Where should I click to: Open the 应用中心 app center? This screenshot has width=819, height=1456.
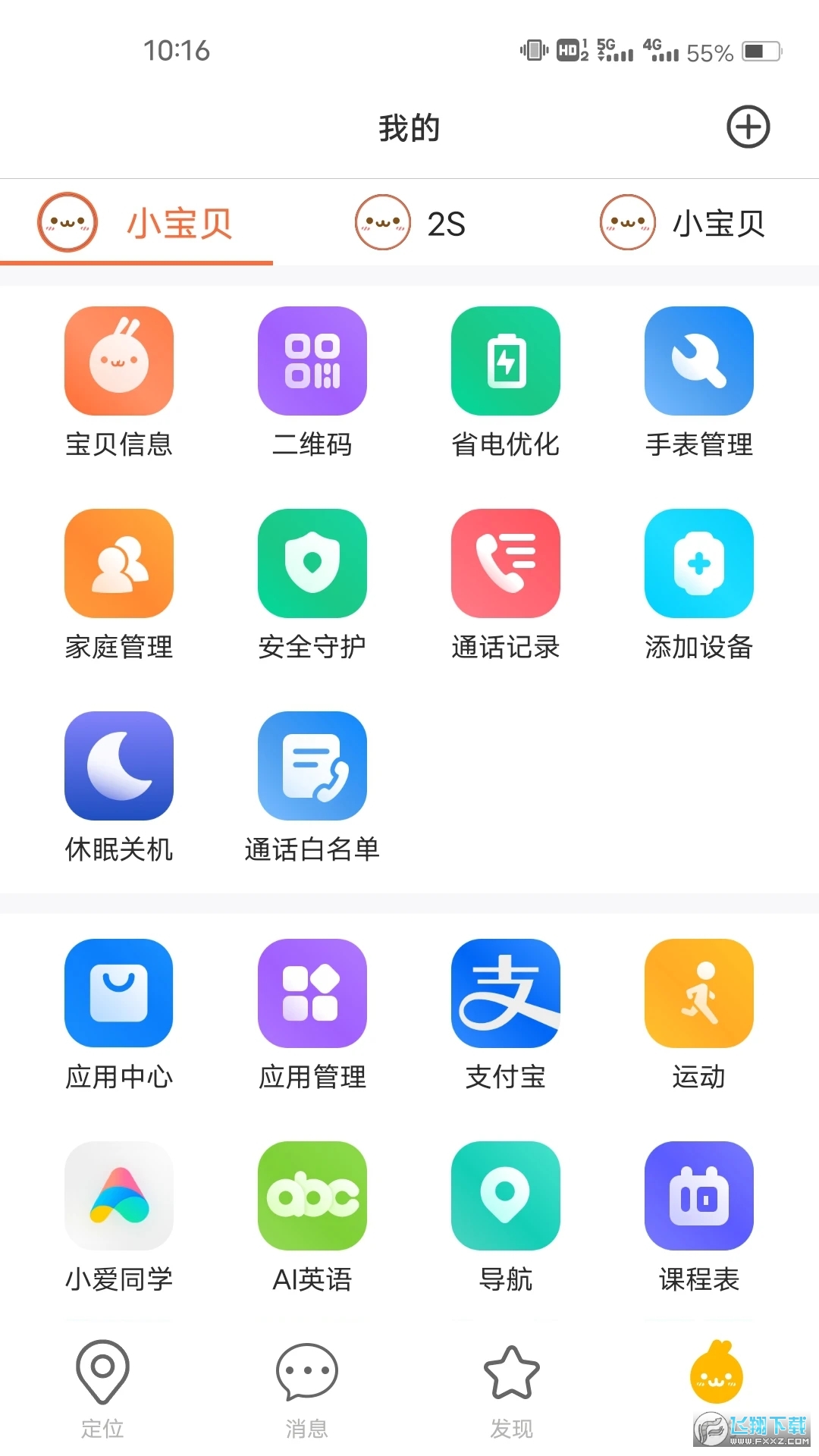(x=119, y=993)
